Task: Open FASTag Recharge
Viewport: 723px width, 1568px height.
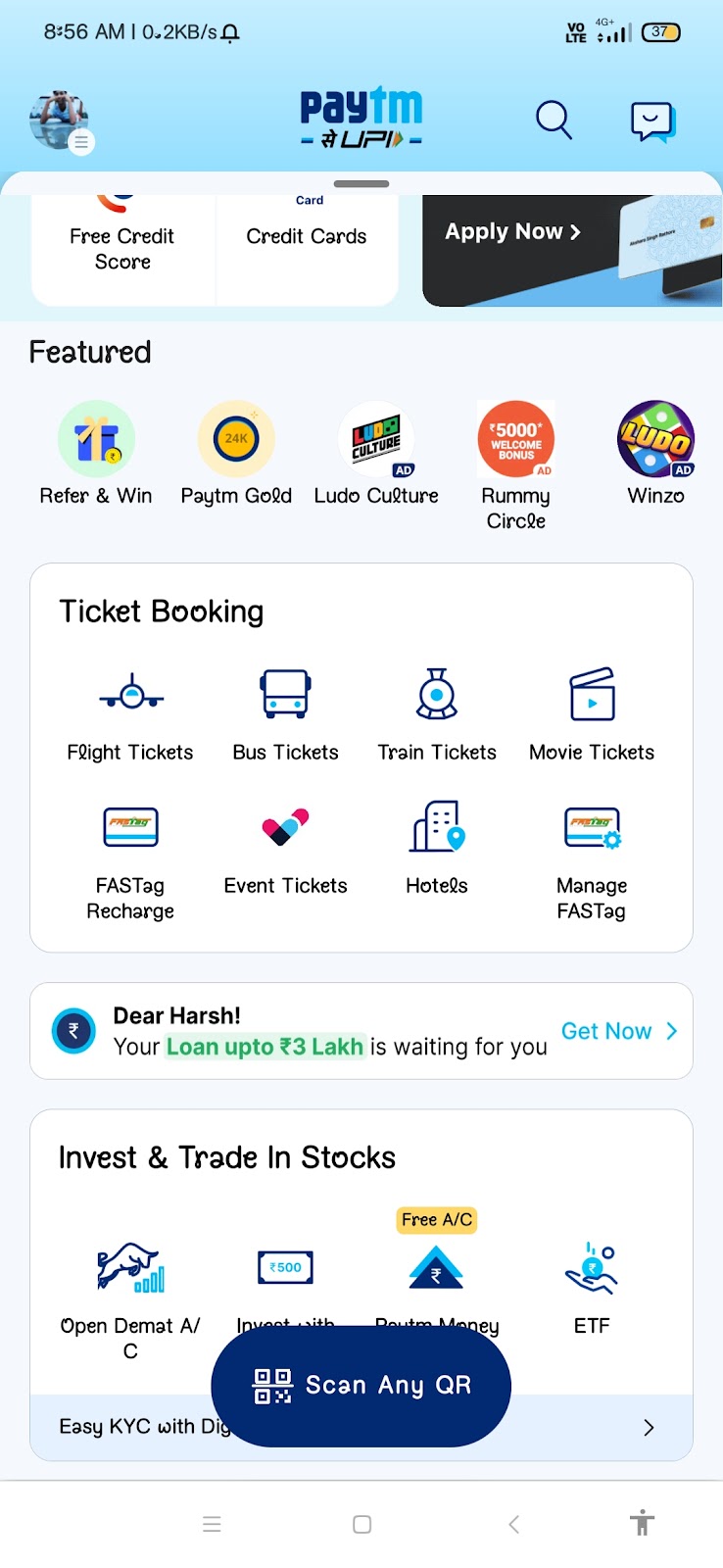Action: [x=130, y=862]
